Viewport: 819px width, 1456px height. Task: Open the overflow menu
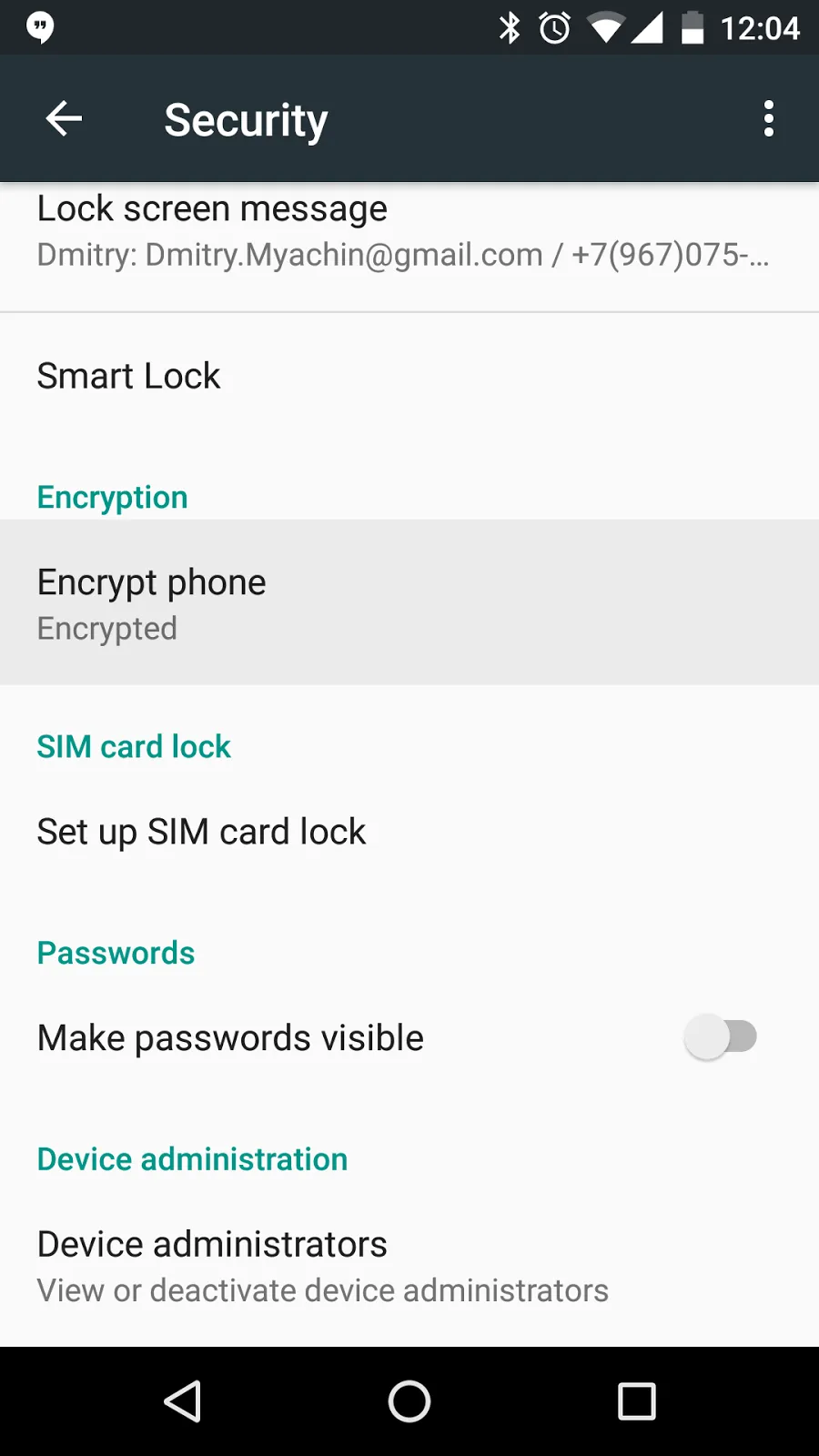click(x=769, y=118)
